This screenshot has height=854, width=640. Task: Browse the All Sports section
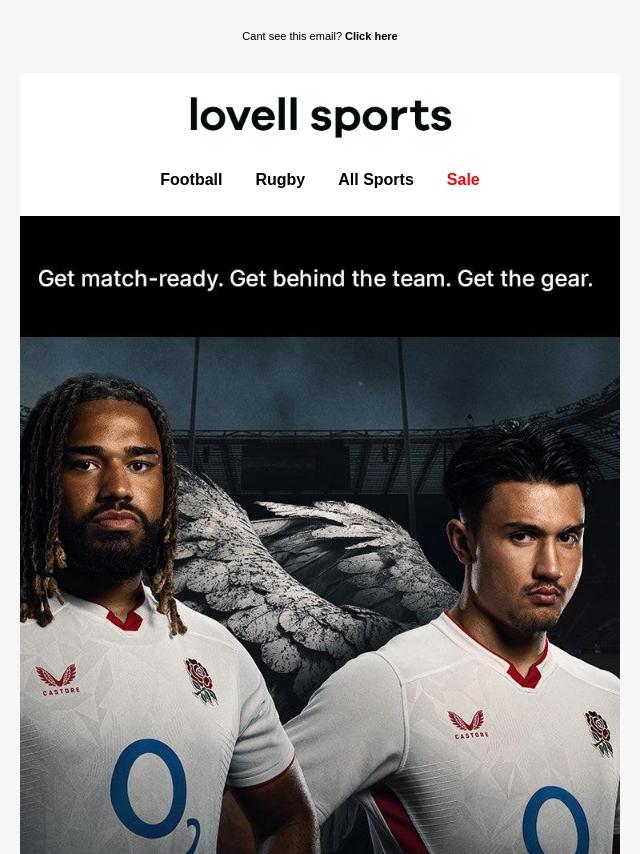pos(376,179)
